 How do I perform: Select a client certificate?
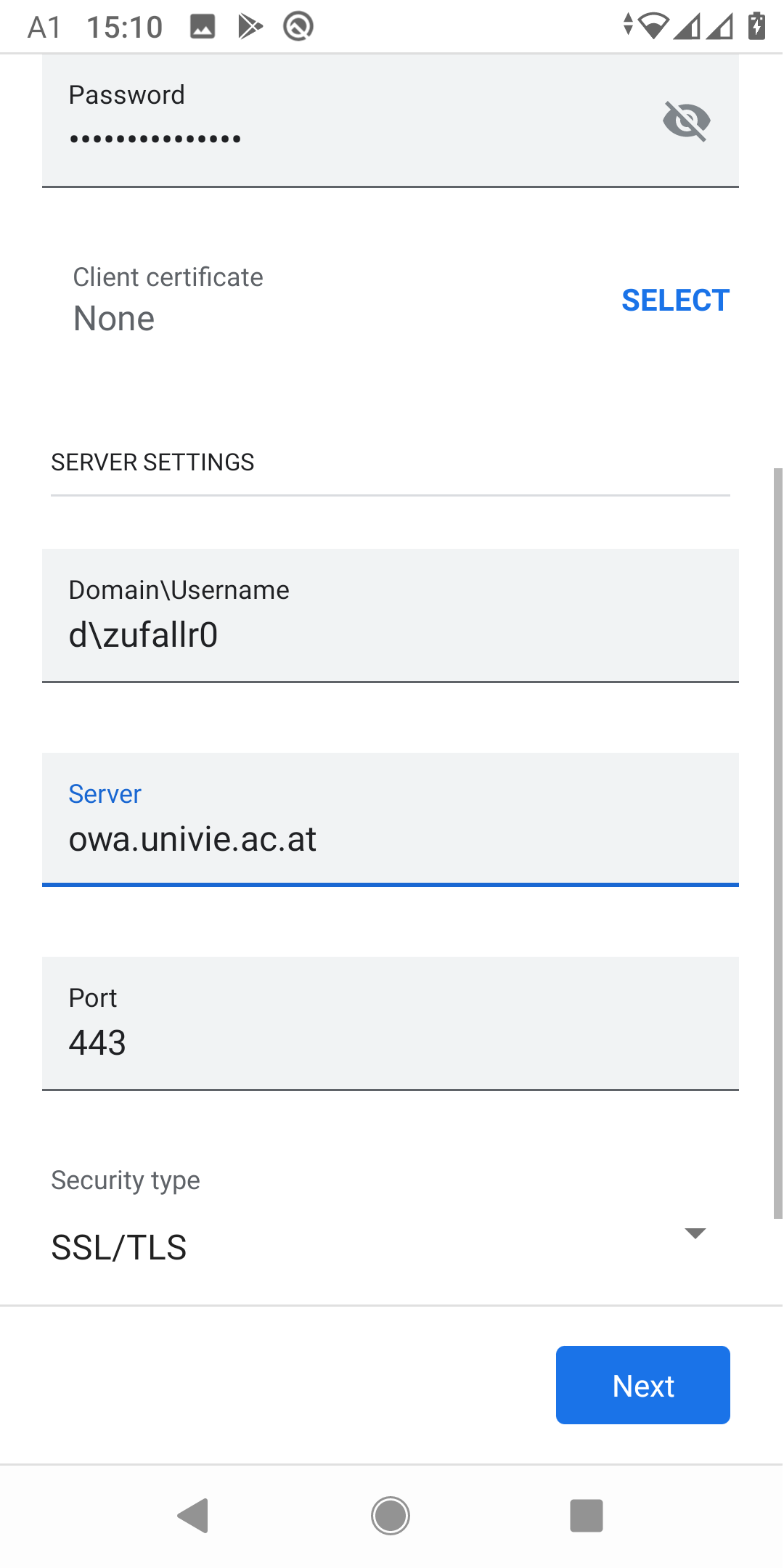[x=675, y=300]
